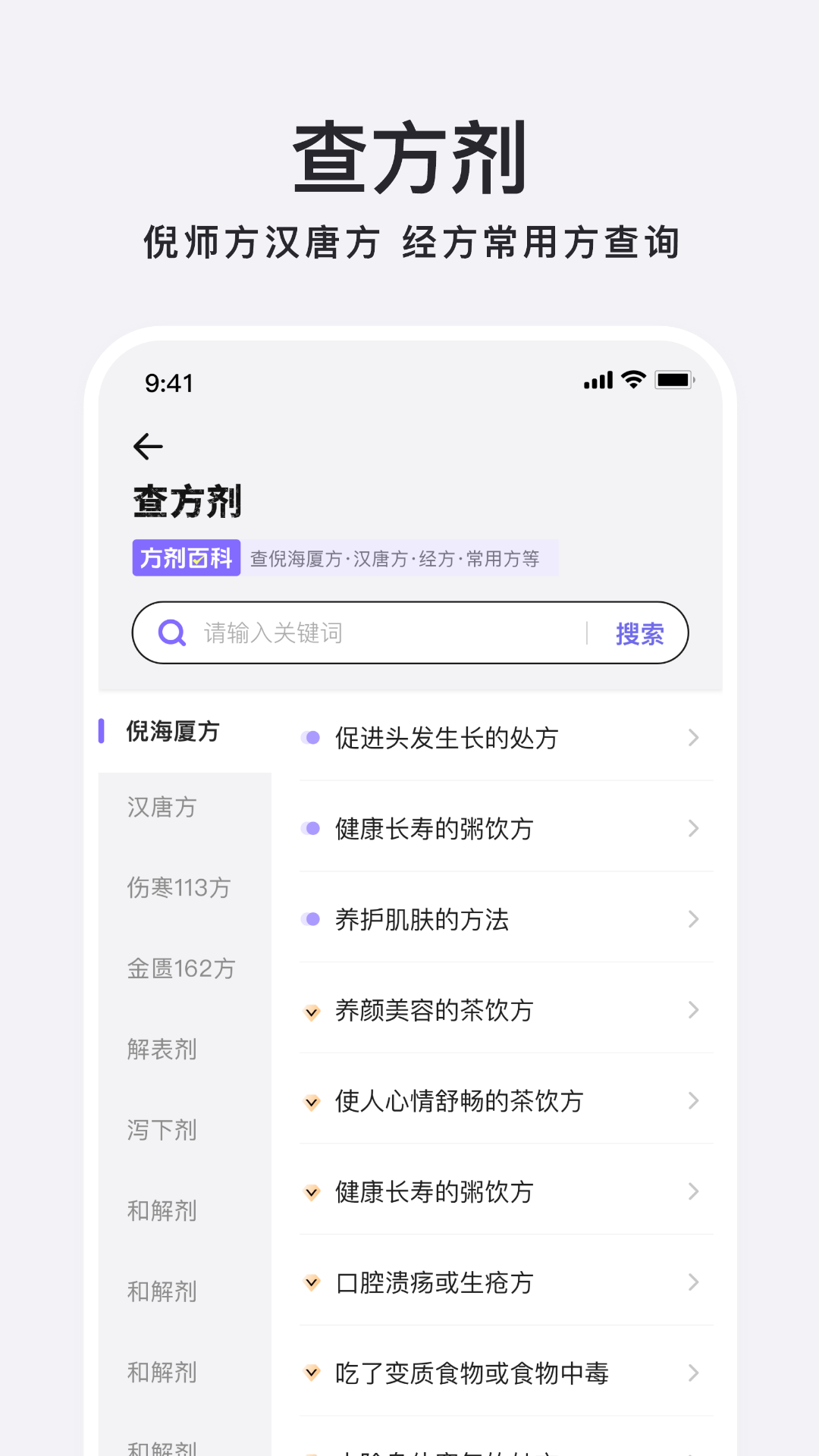
Task: Click the search magnifier icon
Action: click(171, 632)
